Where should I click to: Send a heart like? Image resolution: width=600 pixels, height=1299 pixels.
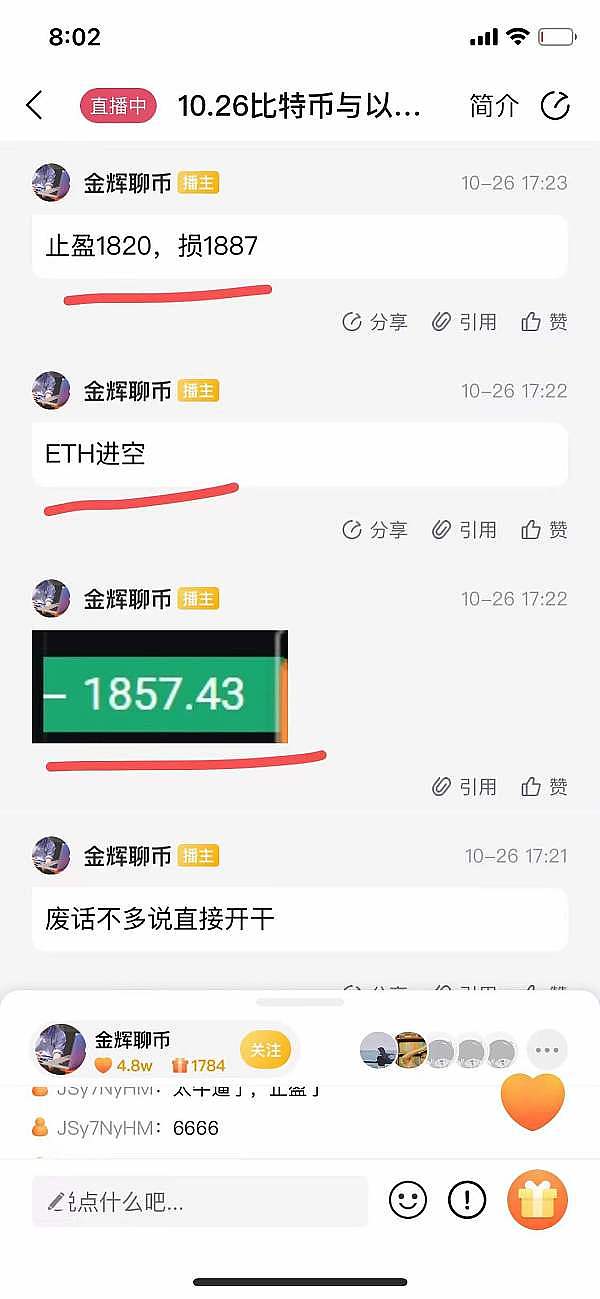533,1100
